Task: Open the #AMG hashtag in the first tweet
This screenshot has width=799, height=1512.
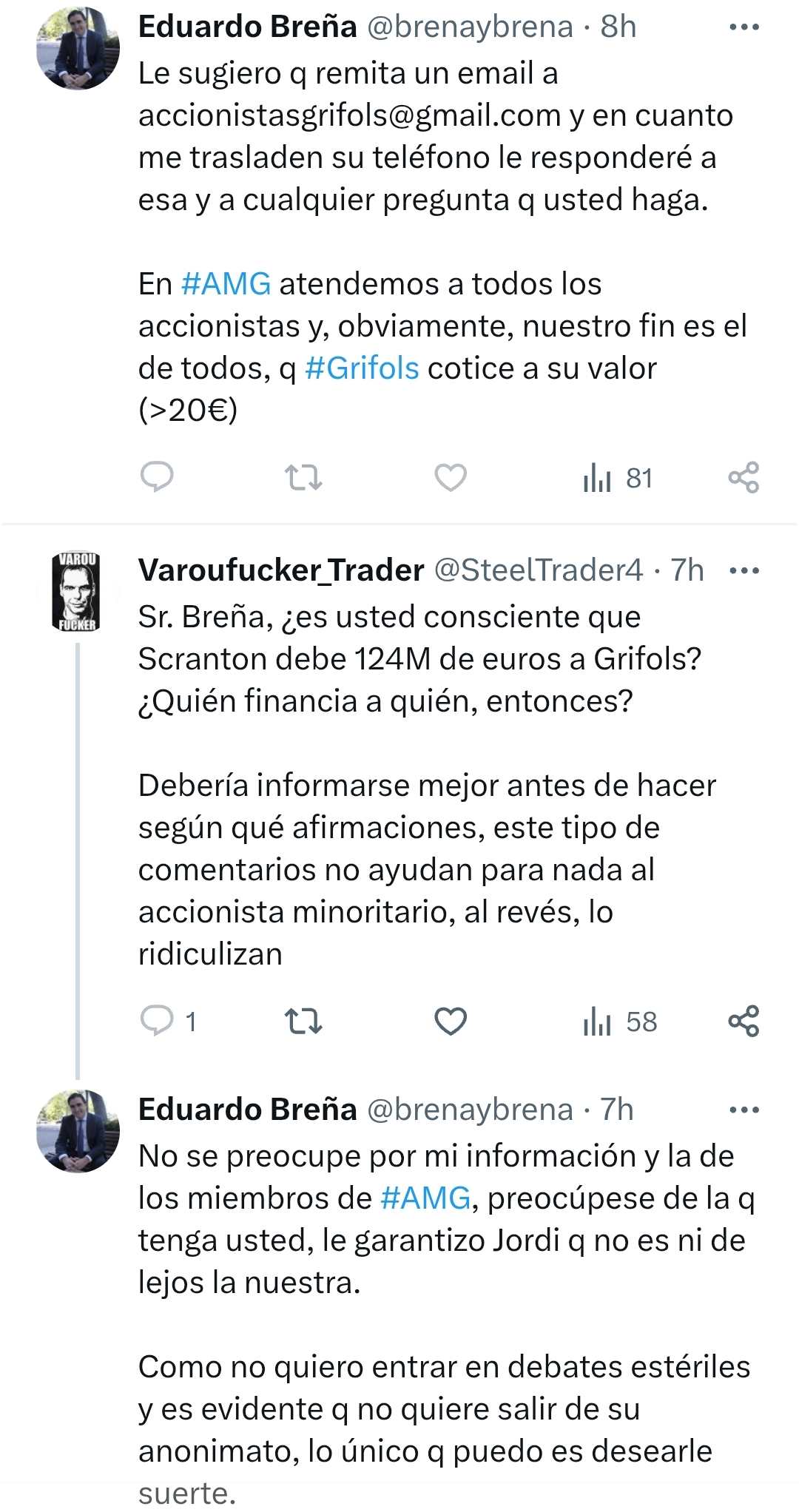Action: (x=226, y=284)
